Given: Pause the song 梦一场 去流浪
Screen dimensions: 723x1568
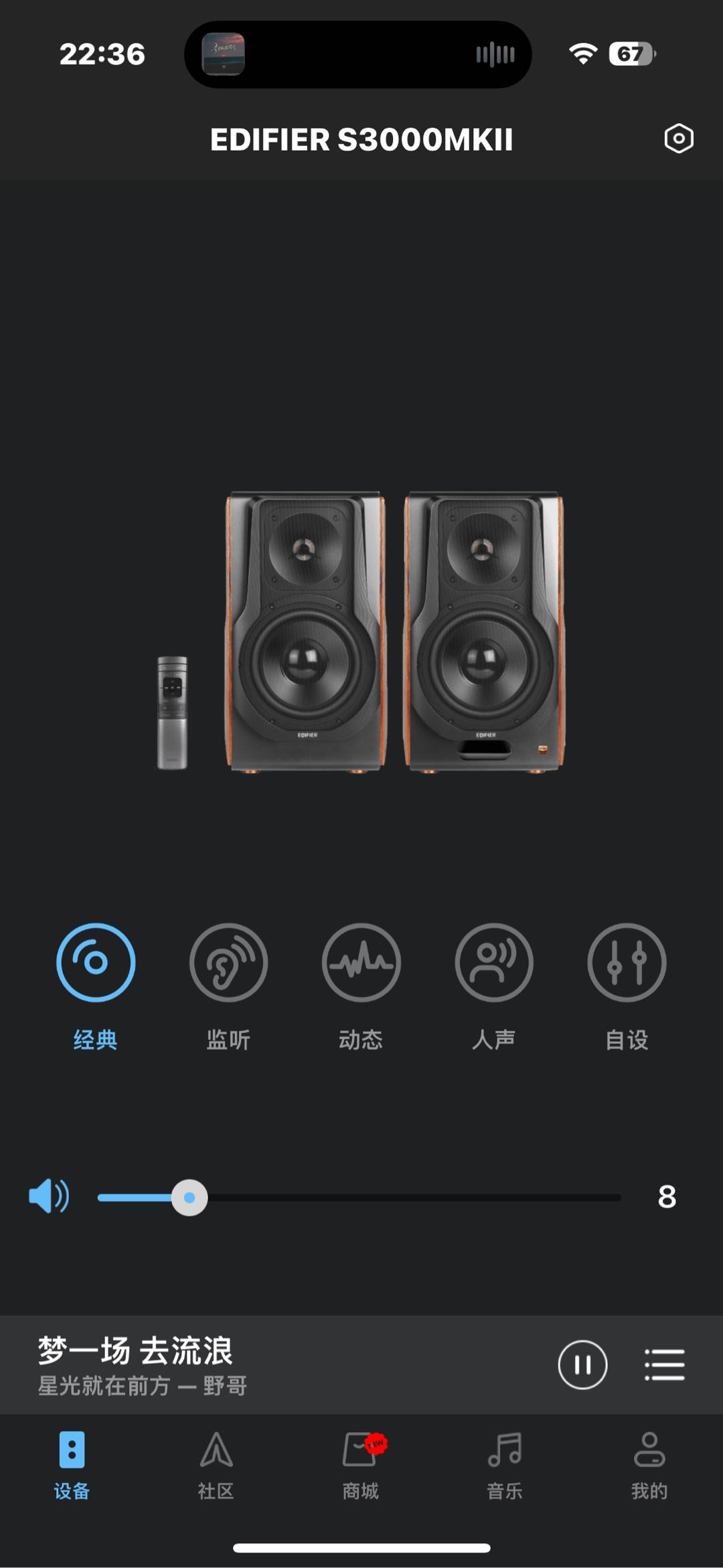Looking at the screenshot, I should coord(582,1364).
